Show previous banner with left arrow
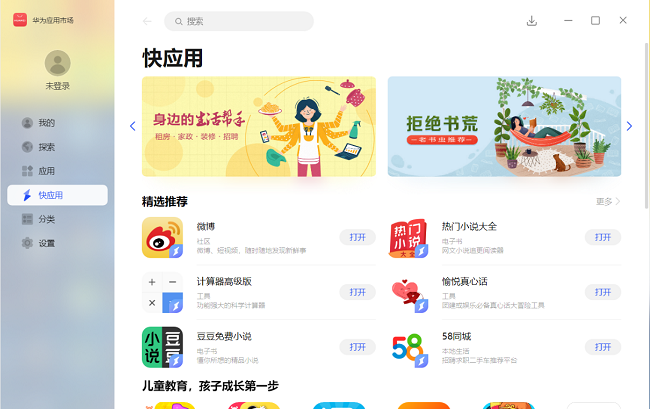The image size is (650, 409). [132, 126]
